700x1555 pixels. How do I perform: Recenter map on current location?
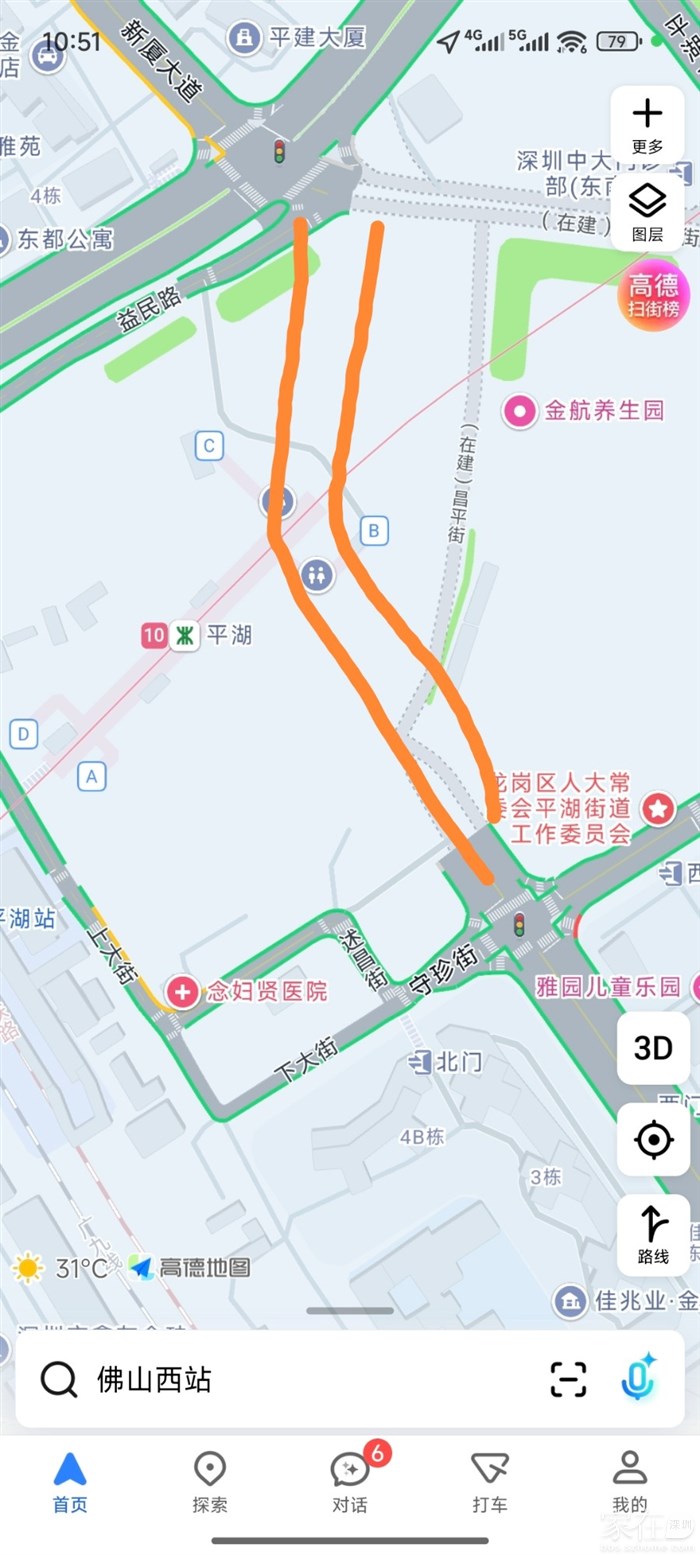coord(653,1139)
